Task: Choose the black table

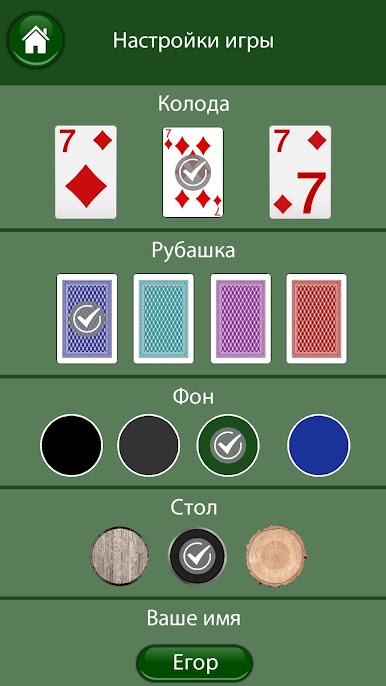Action: (197, 556)
